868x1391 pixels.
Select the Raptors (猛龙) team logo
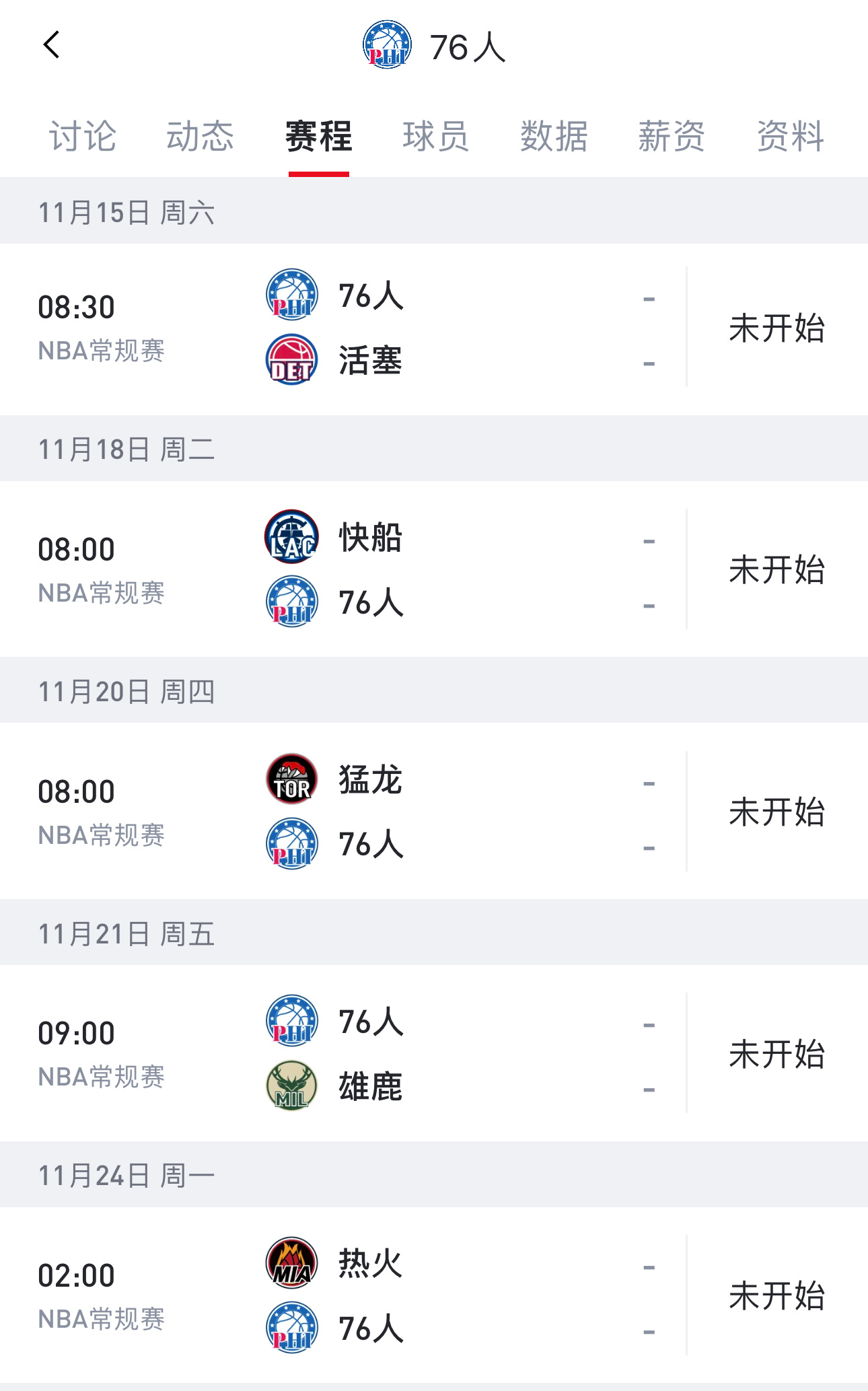292,781
